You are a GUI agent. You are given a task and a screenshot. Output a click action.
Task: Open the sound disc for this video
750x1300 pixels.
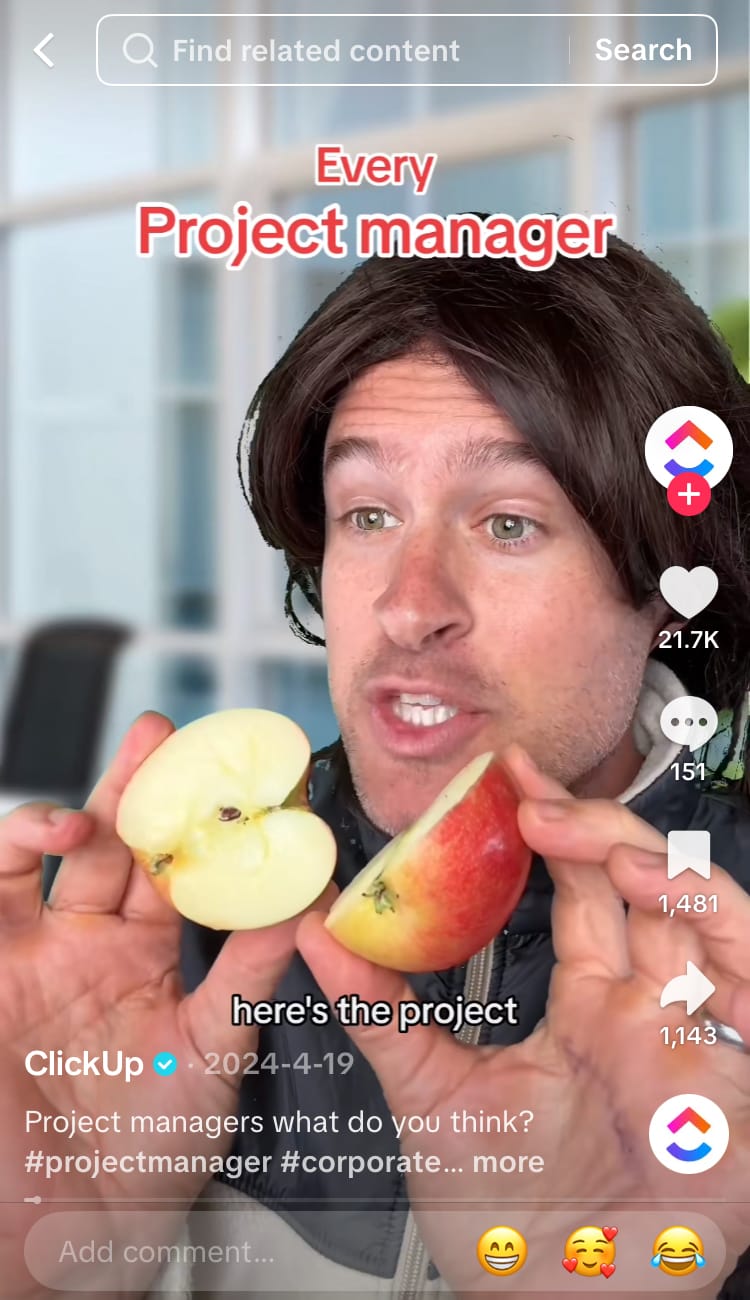click(x=689, y=1134)
